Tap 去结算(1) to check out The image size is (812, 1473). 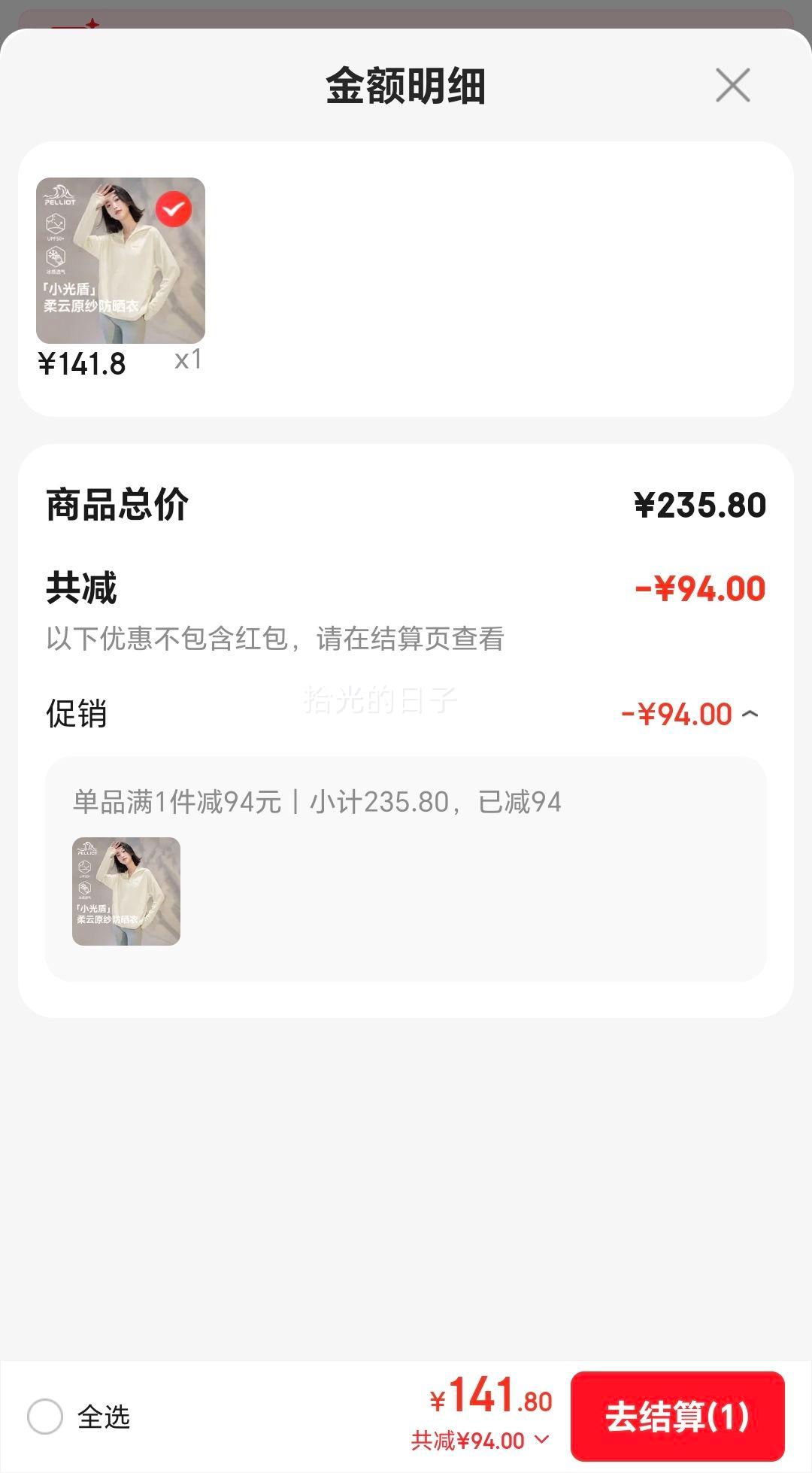(677, 1417)
